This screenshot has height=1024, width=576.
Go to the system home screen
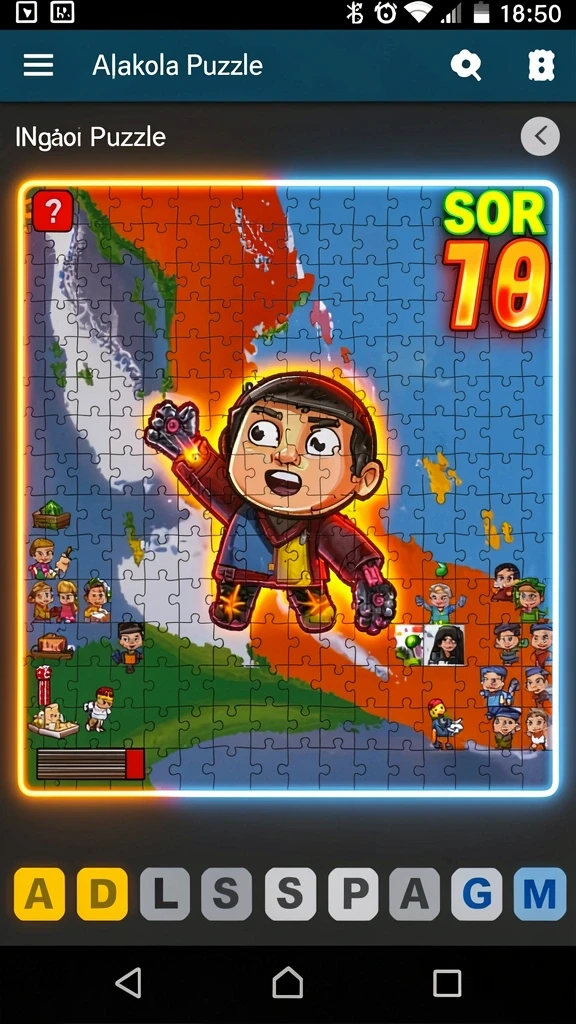pos(288,982)
